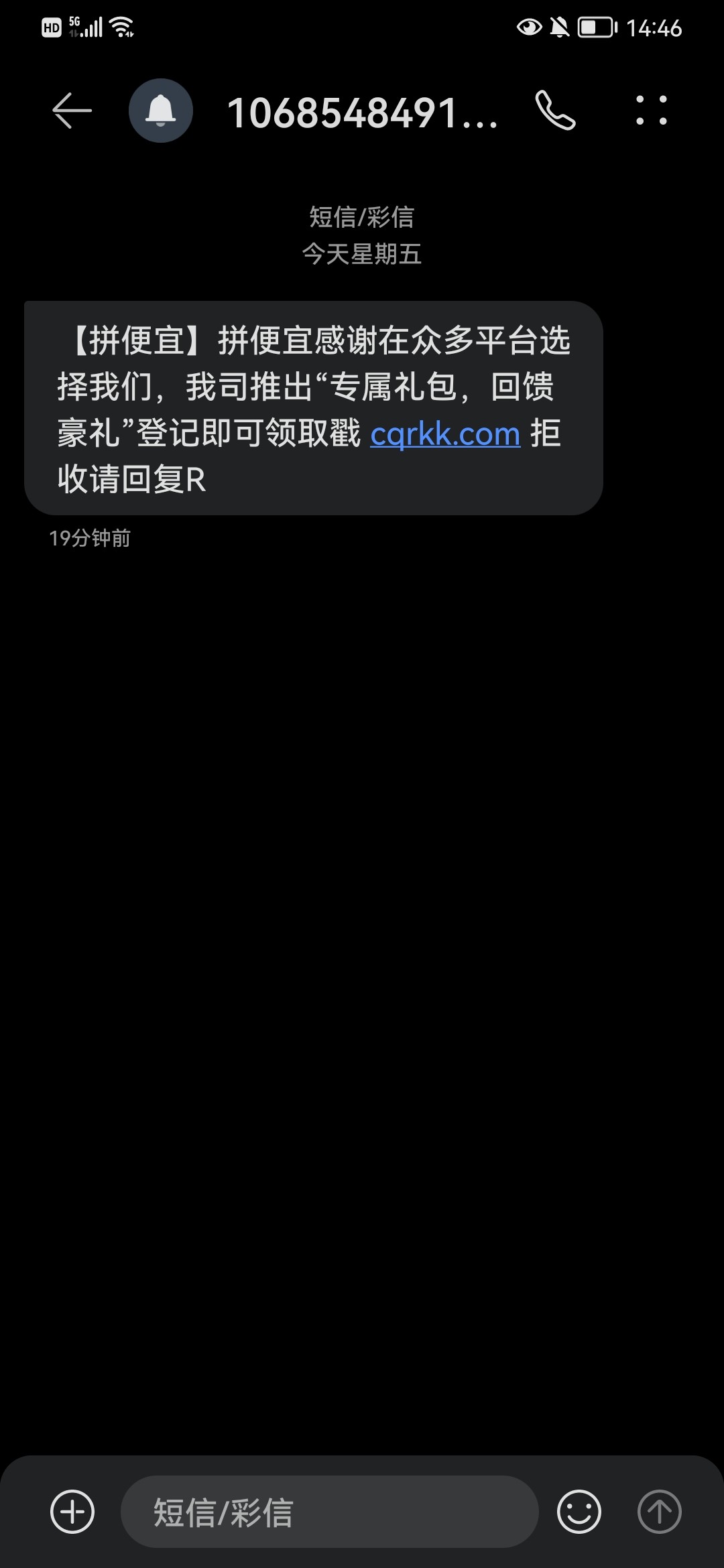Go back using the arrow icon
The width and height of the screenshot is (724, 1568).
[72, 111]
